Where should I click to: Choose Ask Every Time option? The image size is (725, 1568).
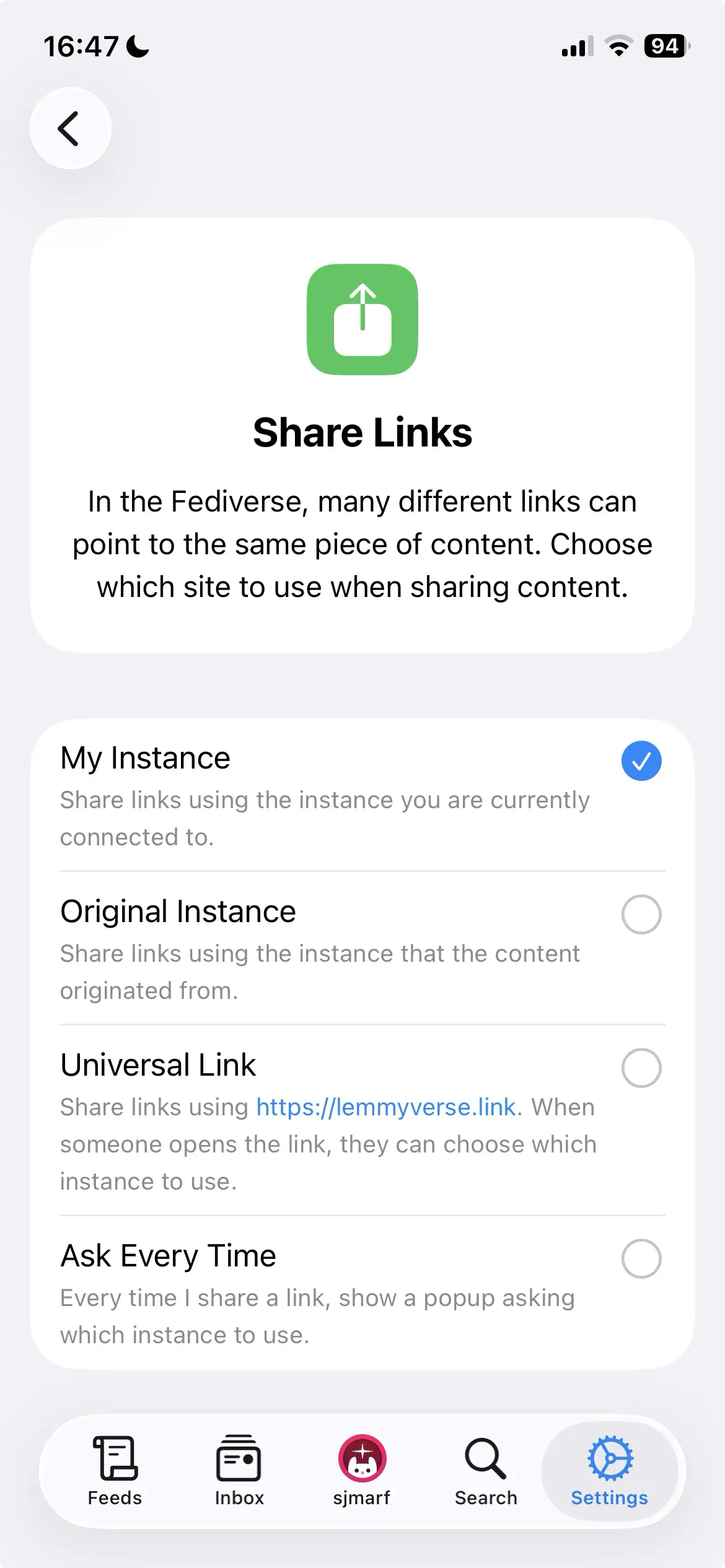coord(641,1258)
